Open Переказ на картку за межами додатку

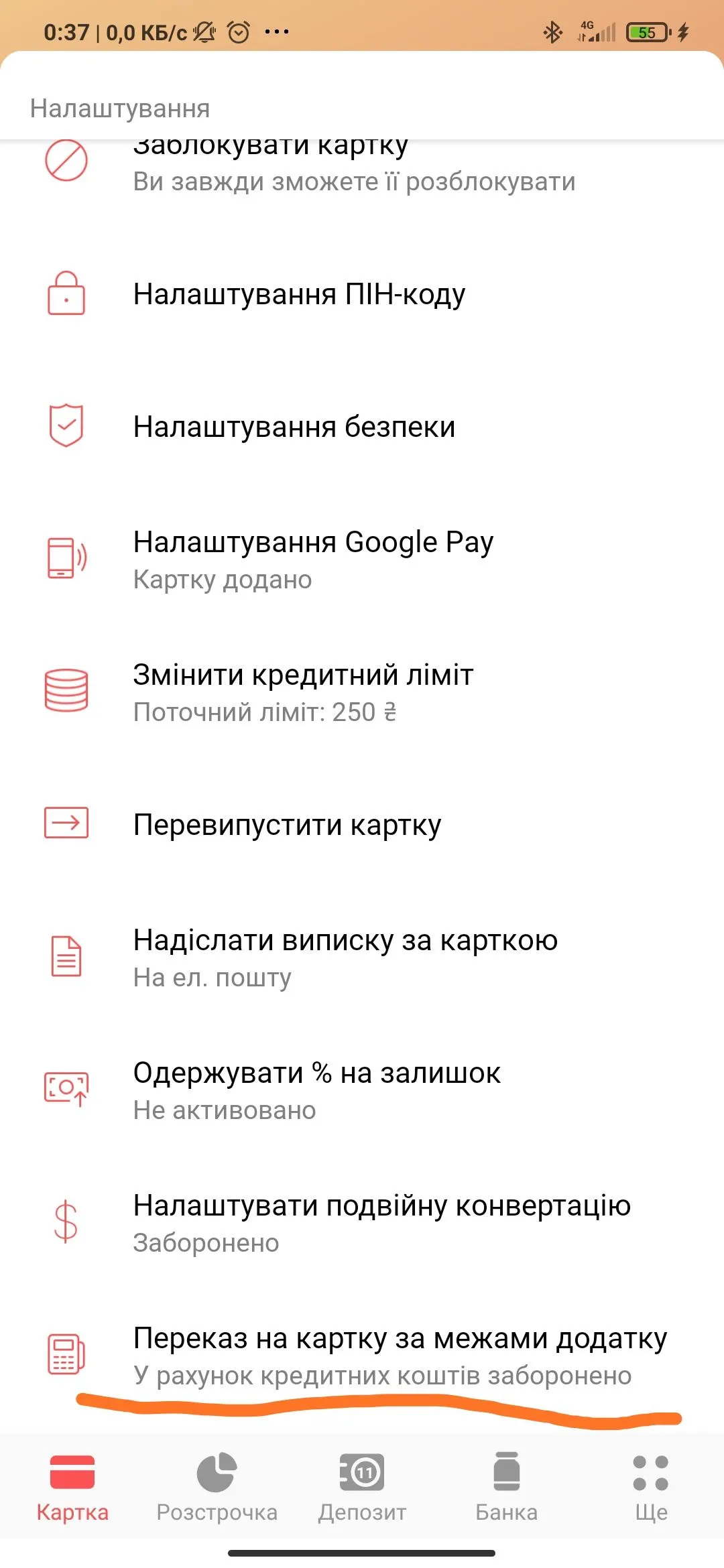(400, 1354)
